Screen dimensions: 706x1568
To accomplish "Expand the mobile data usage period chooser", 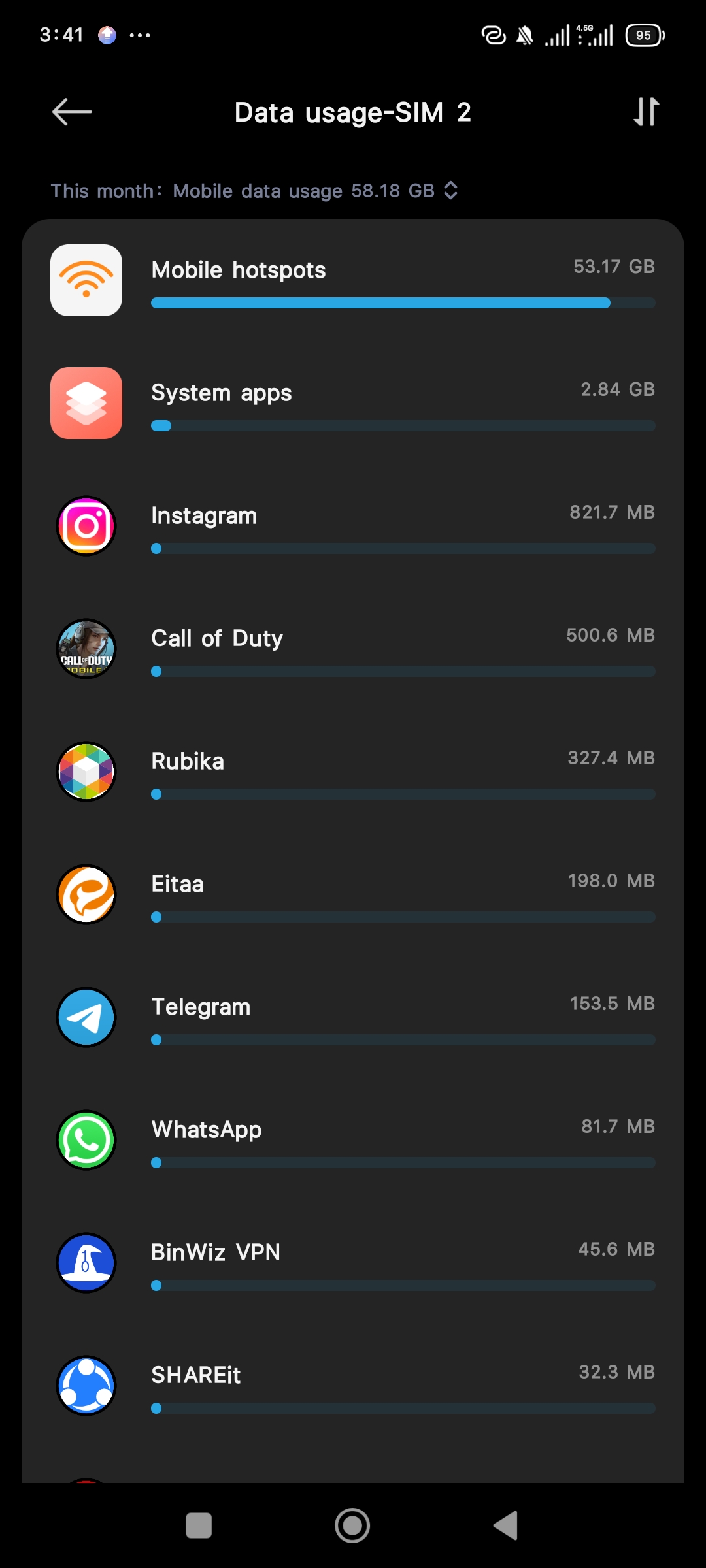I will coord(450,191).
